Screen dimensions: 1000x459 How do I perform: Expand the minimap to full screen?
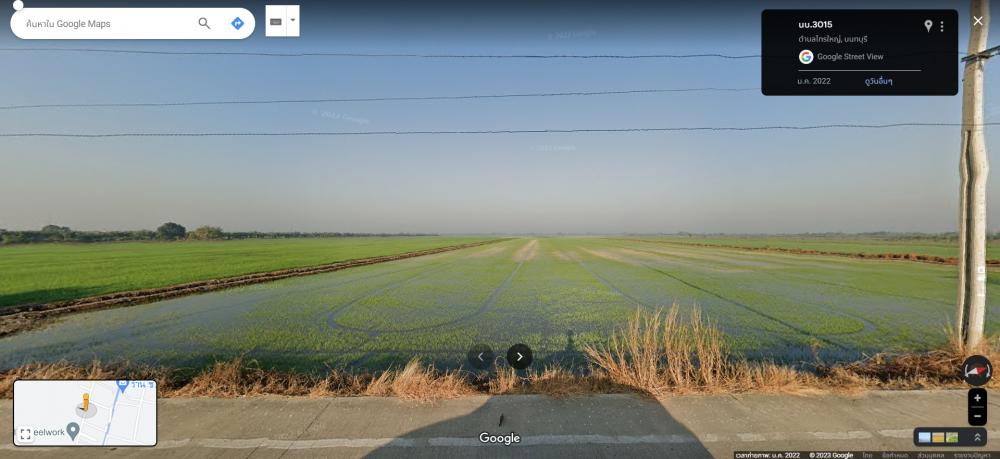point(26,434)
